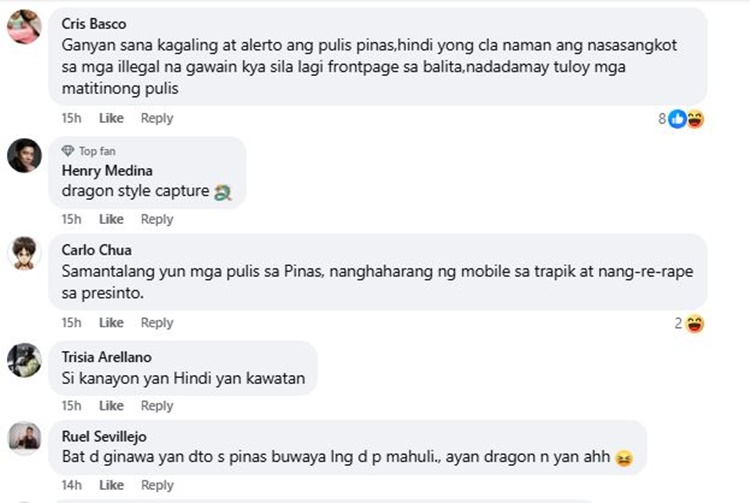Screen dimensions: 750x503
Task: Open Carlo Chua's profile name
Action: click(97, 250)
